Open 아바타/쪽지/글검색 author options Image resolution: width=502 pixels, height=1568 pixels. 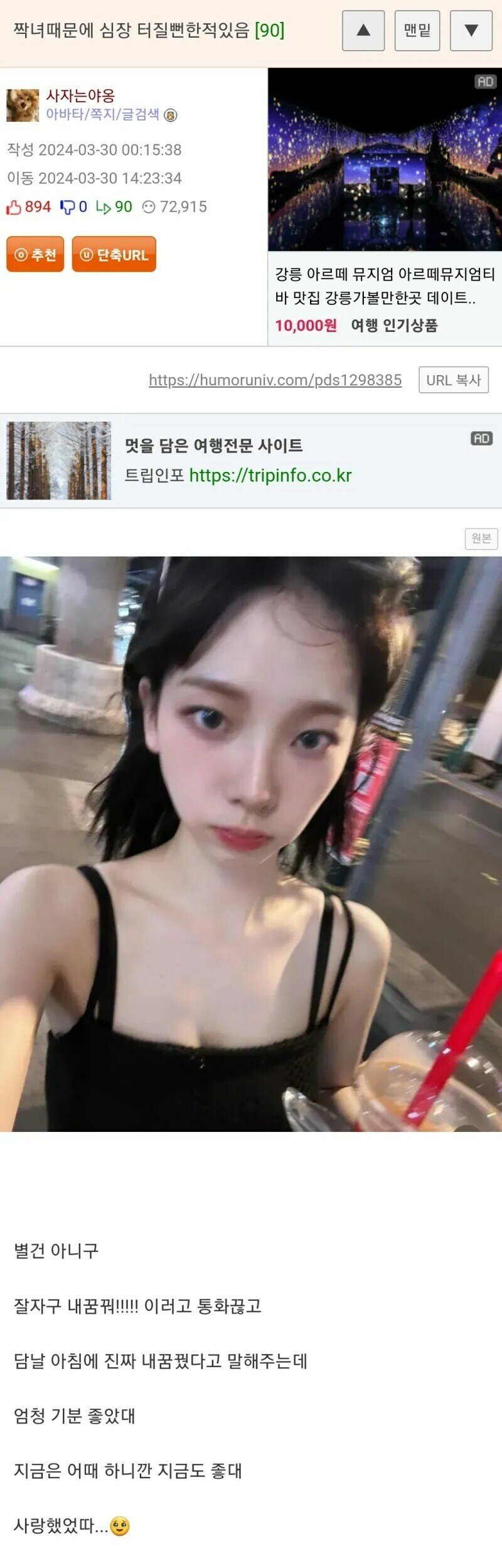pos(102,115)
